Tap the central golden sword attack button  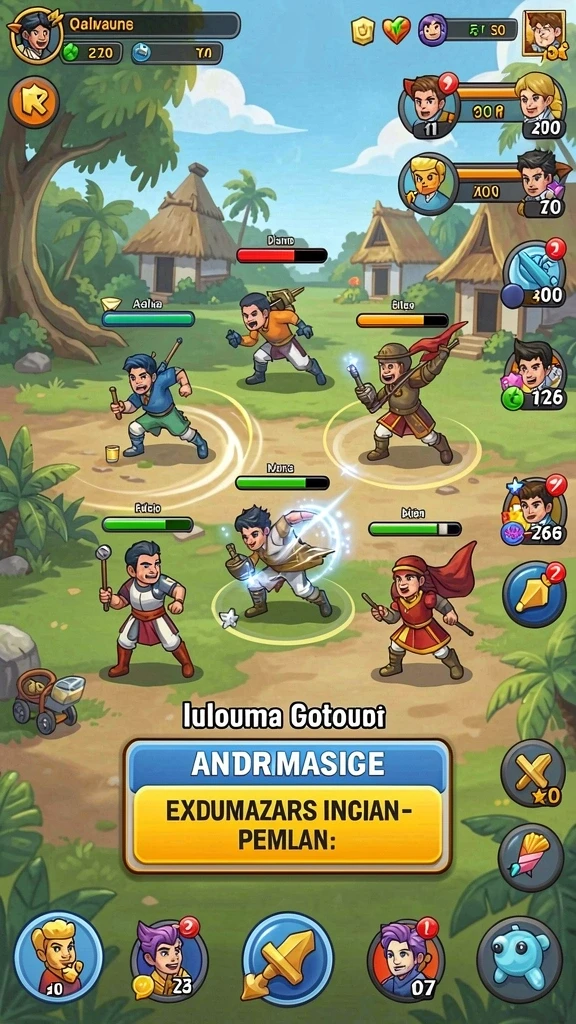287,959
